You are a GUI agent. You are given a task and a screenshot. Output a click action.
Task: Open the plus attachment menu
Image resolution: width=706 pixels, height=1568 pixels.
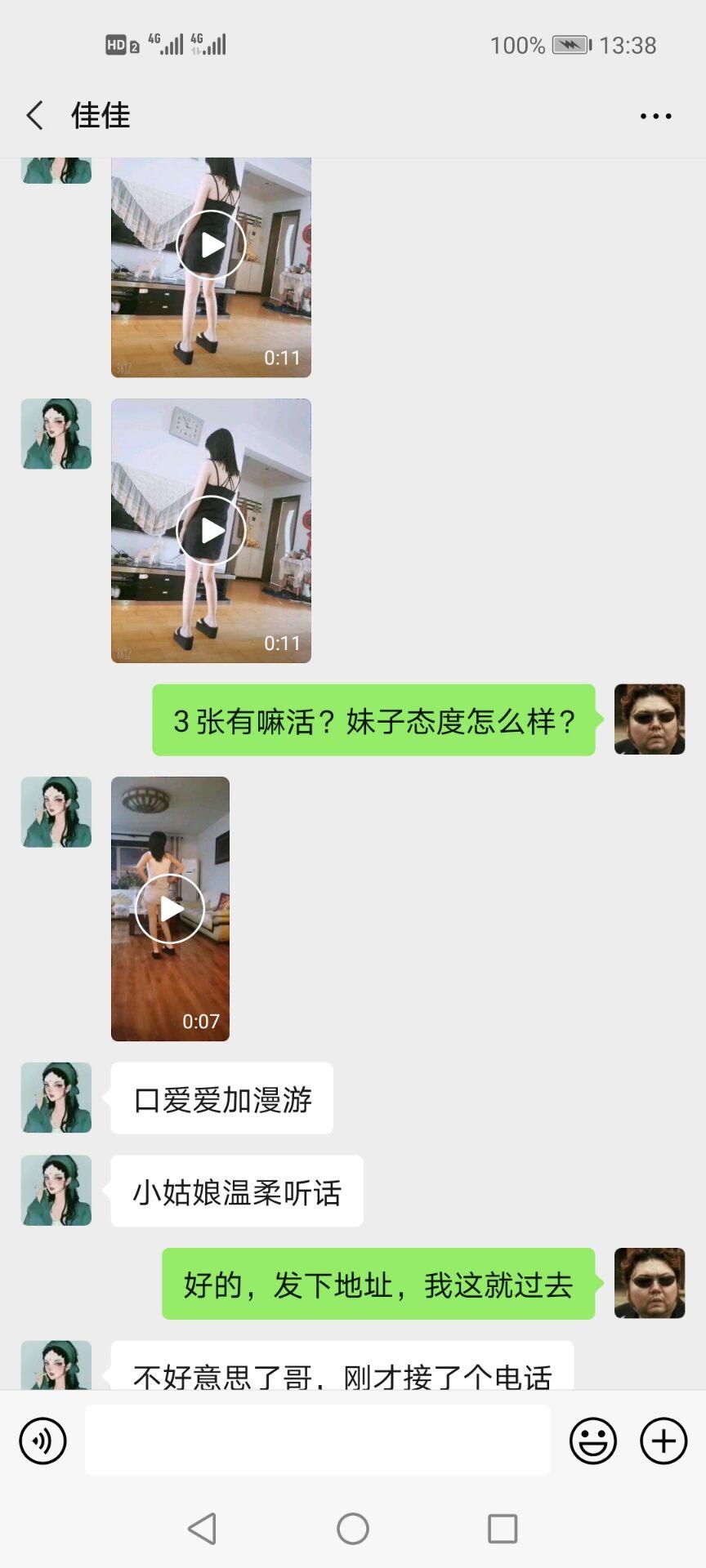664,1441
